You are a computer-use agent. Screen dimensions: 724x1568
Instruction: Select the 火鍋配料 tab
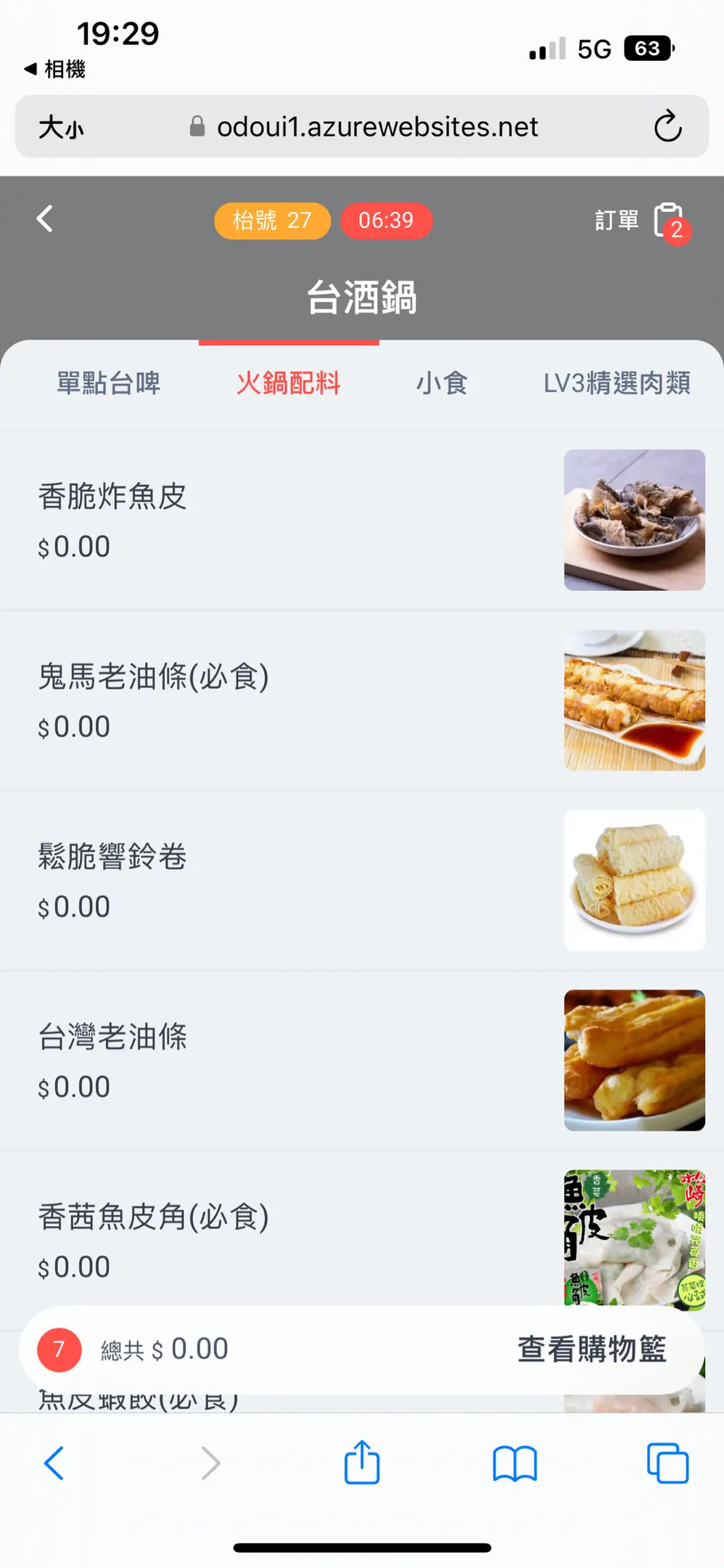288,383
